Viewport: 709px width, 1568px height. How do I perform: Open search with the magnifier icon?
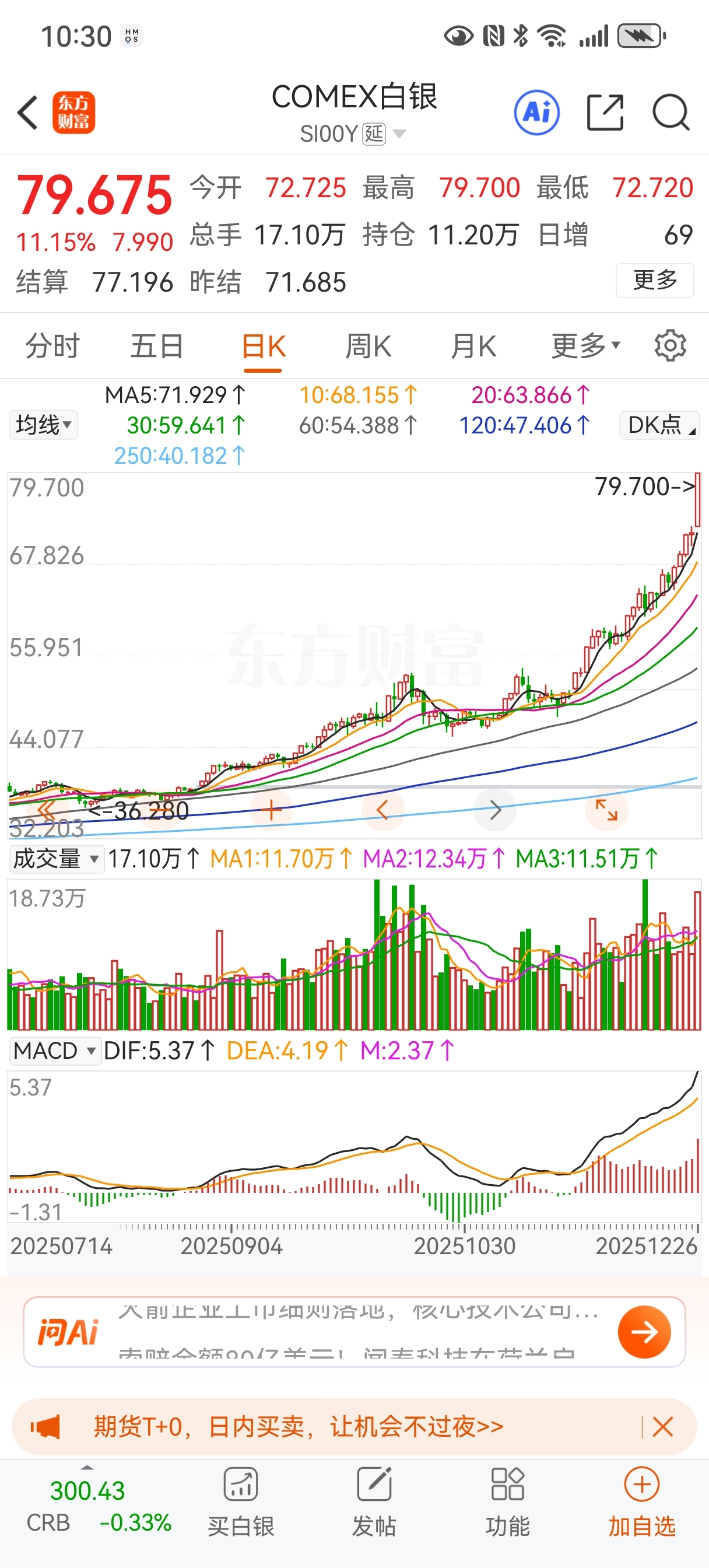(671, 113)
